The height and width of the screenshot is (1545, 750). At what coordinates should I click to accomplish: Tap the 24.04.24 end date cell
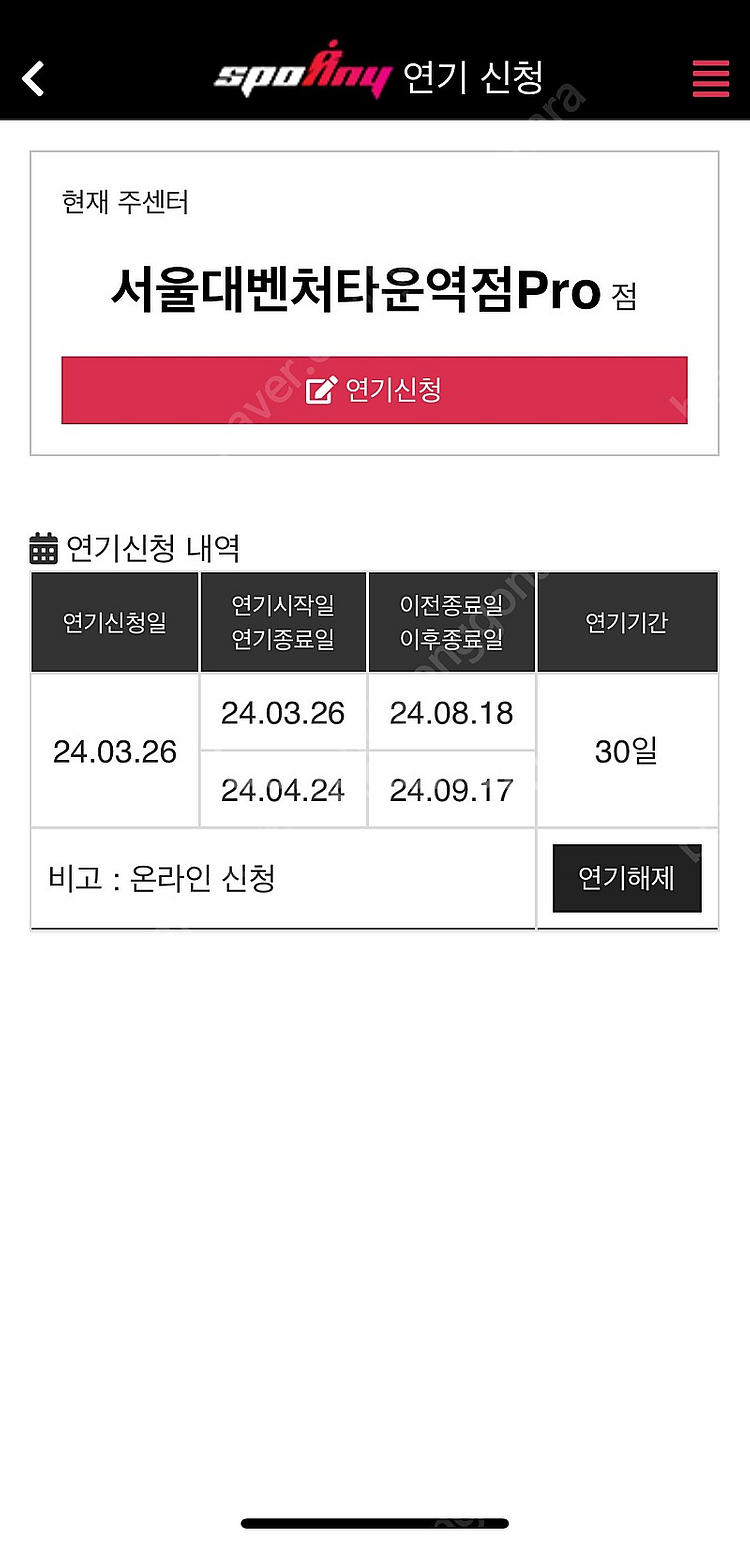coord(283,789)
